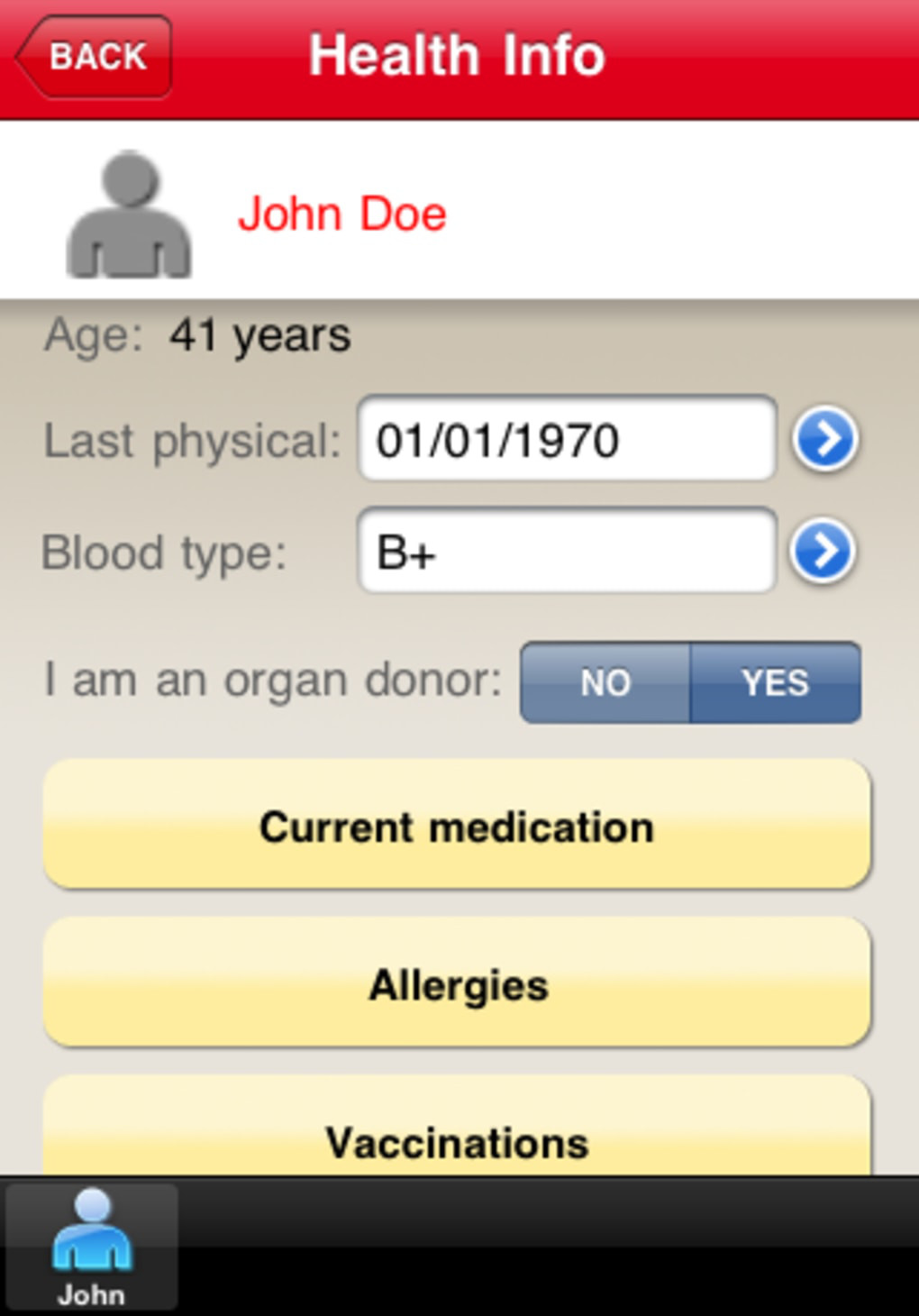The height and width of the screenshot is (1316, 919).
Task: Open Current medication
Action: (x=457, y=826)
